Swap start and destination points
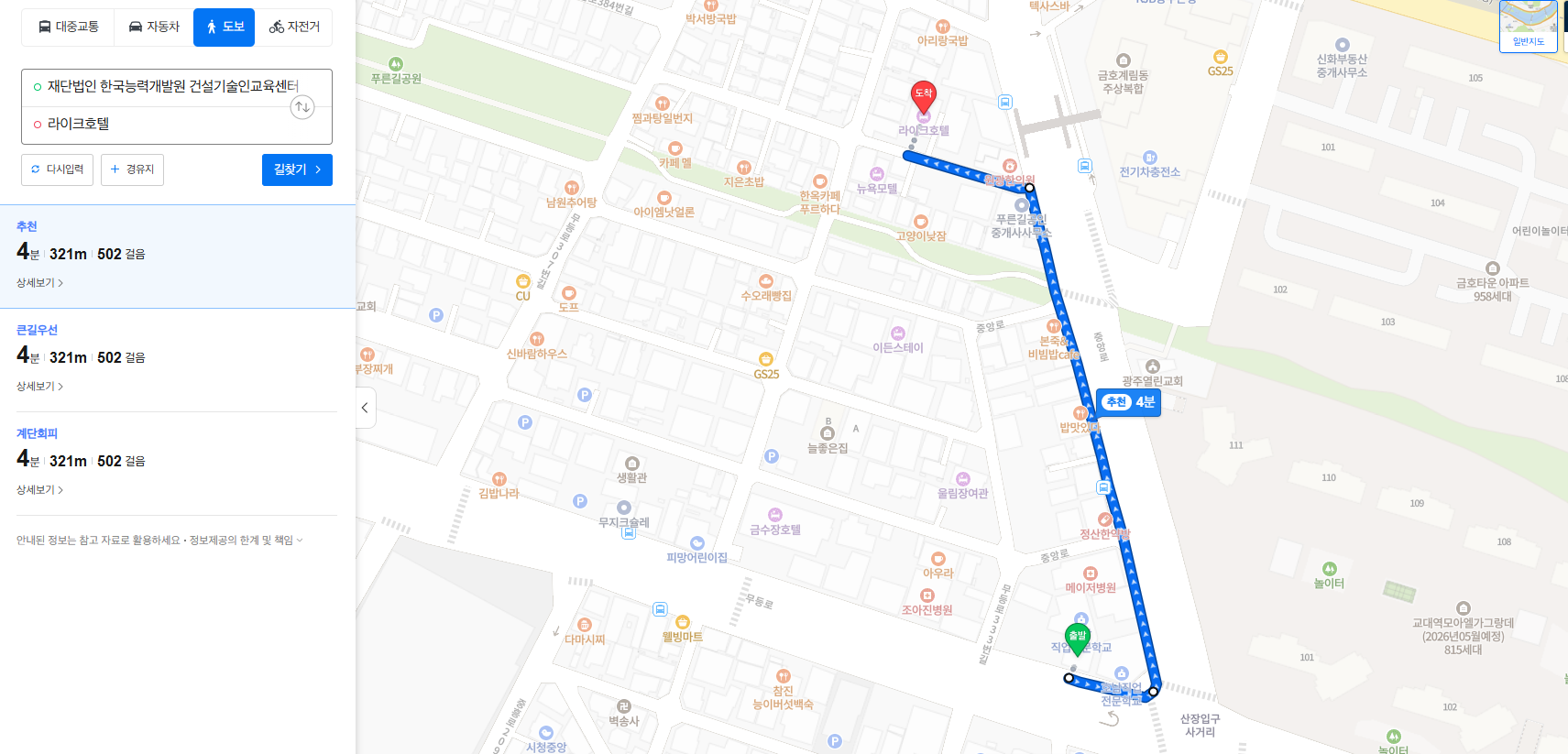The width and height of the screenshot is (1568, 754). [302, 107]
